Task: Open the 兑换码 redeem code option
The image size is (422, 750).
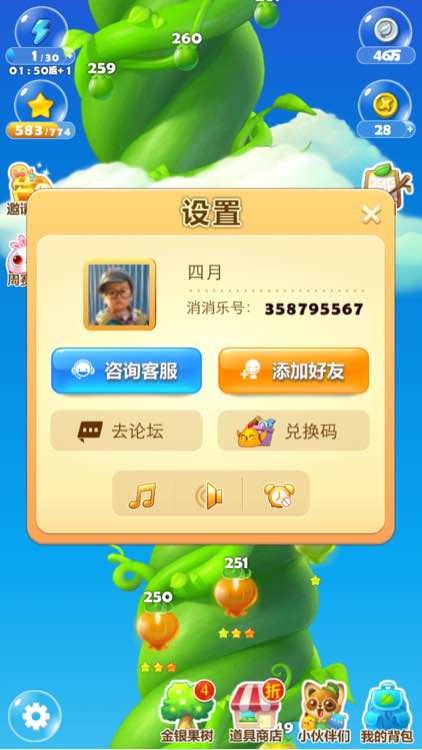Action: click(294, 430)
